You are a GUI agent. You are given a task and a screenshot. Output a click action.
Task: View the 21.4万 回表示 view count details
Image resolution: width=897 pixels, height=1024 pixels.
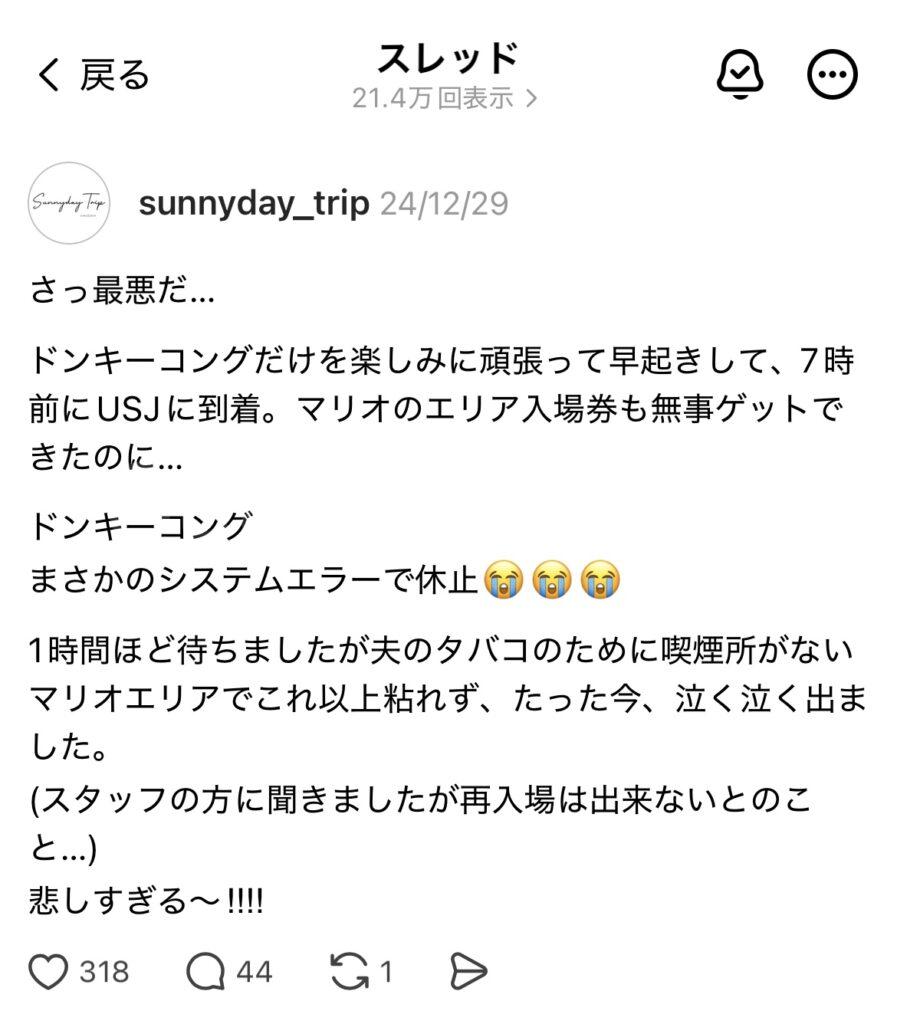(445, 99)
